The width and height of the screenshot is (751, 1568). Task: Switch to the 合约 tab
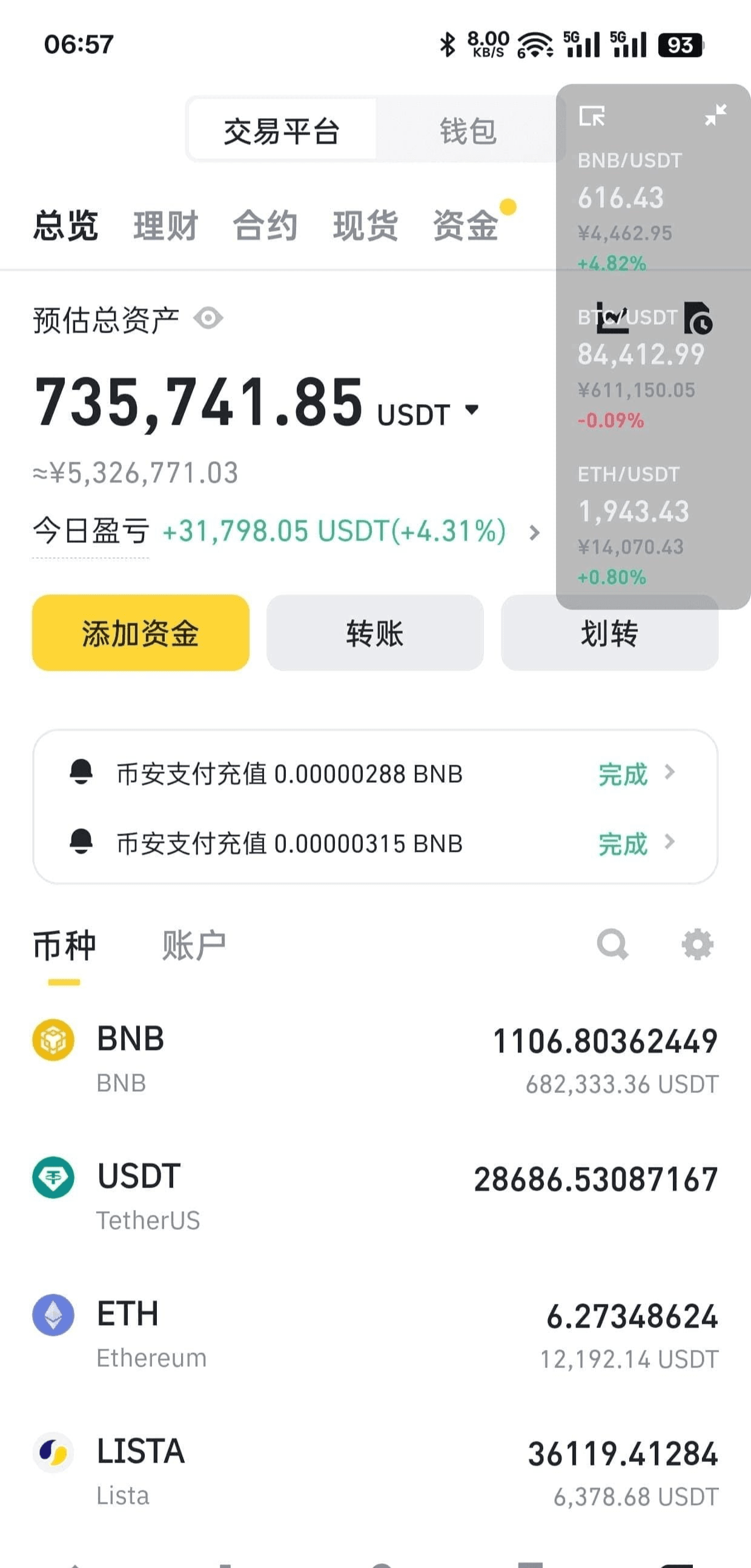[265, 225]
